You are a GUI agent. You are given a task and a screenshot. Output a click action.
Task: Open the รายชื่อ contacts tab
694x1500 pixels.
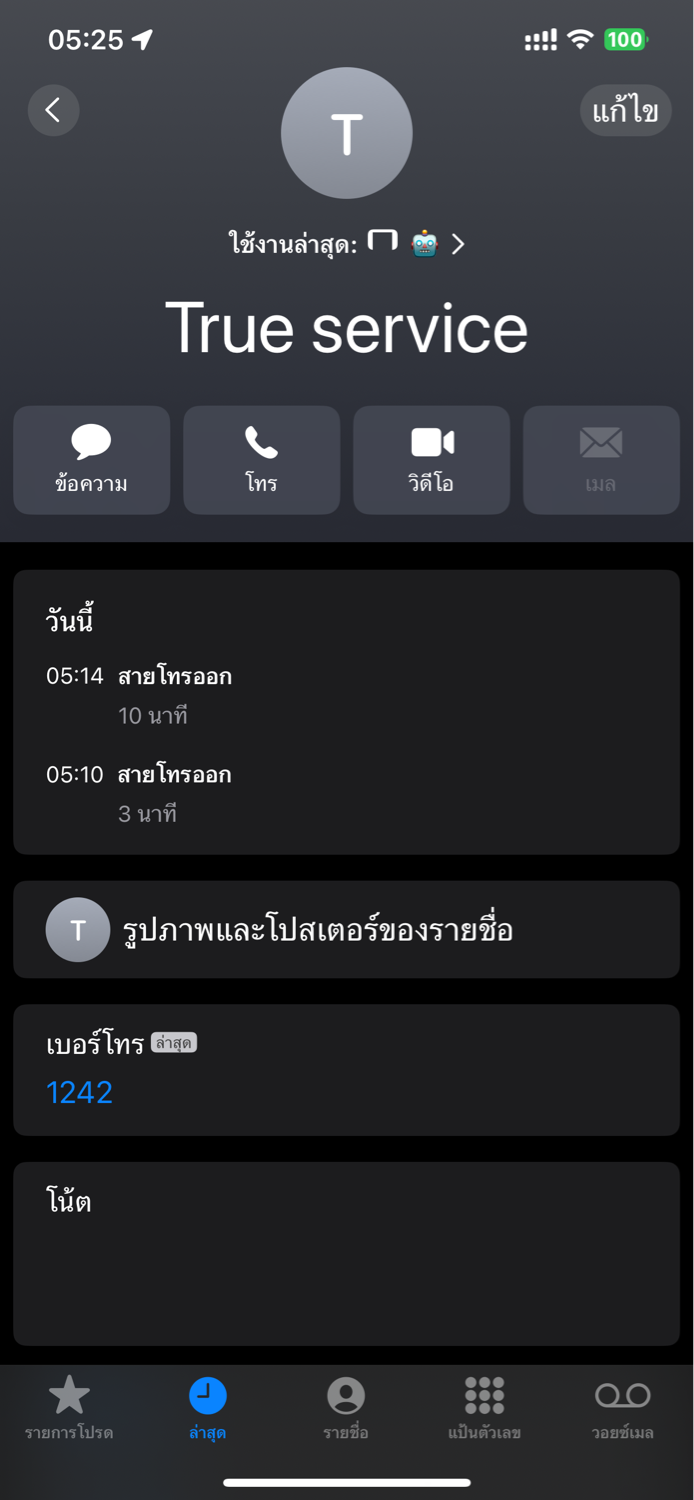346,1408
